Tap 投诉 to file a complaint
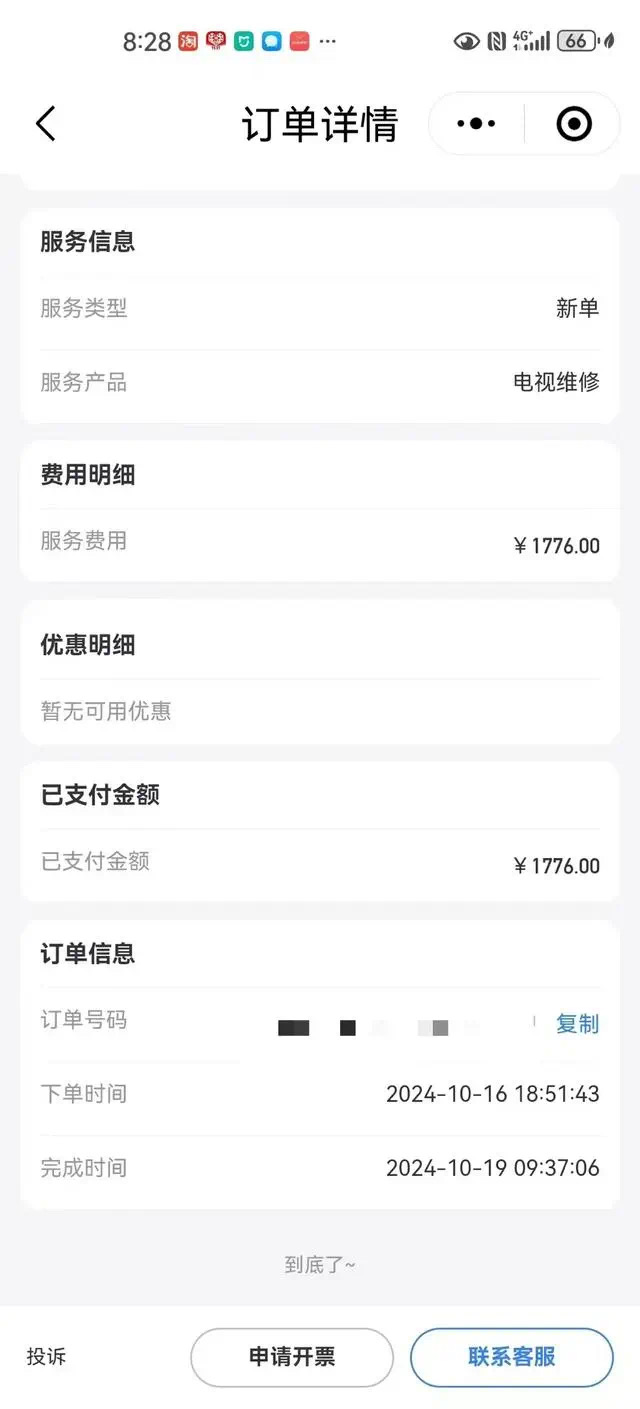The image size is (640, 1409). point(47,1357)
